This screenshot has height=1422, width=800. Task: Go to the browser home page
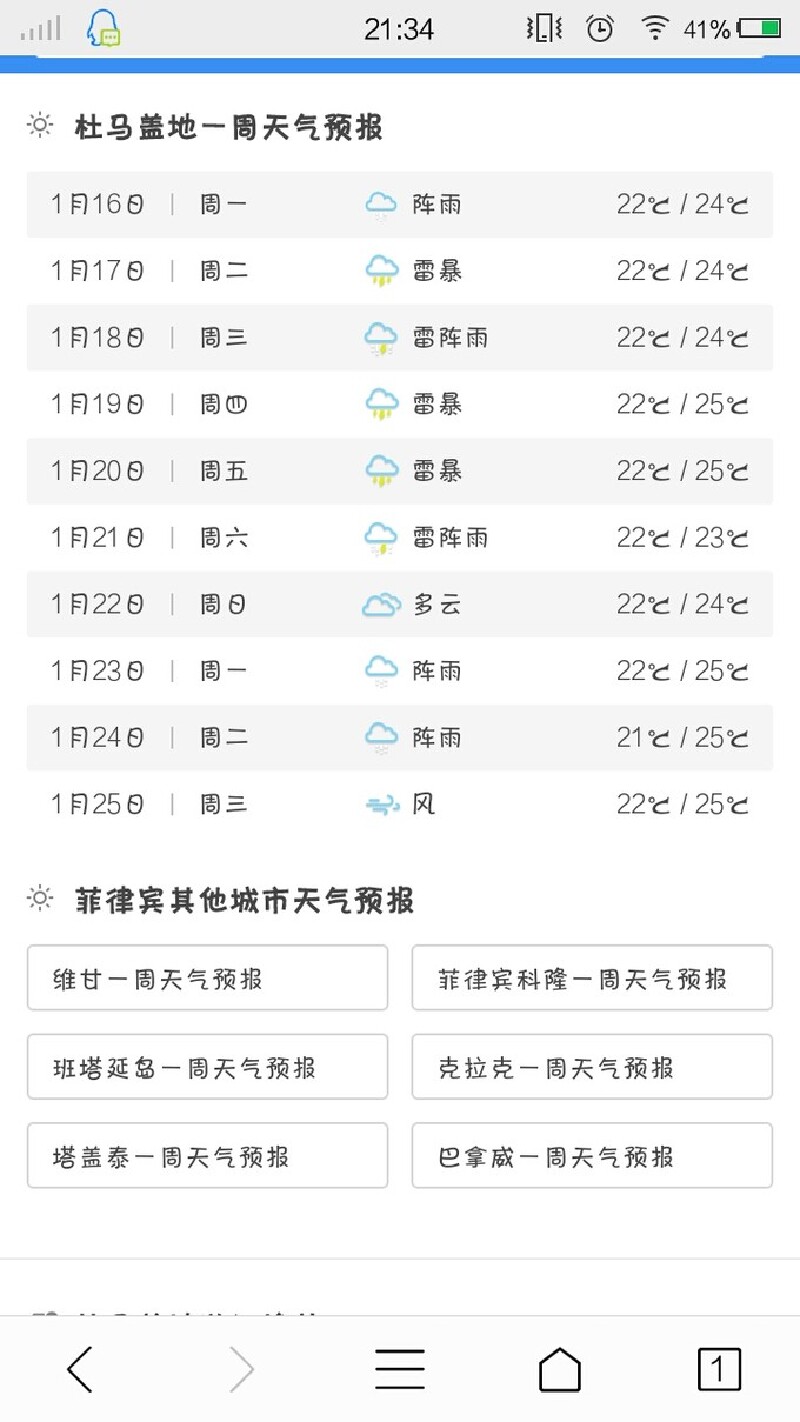pos(560,1369)
